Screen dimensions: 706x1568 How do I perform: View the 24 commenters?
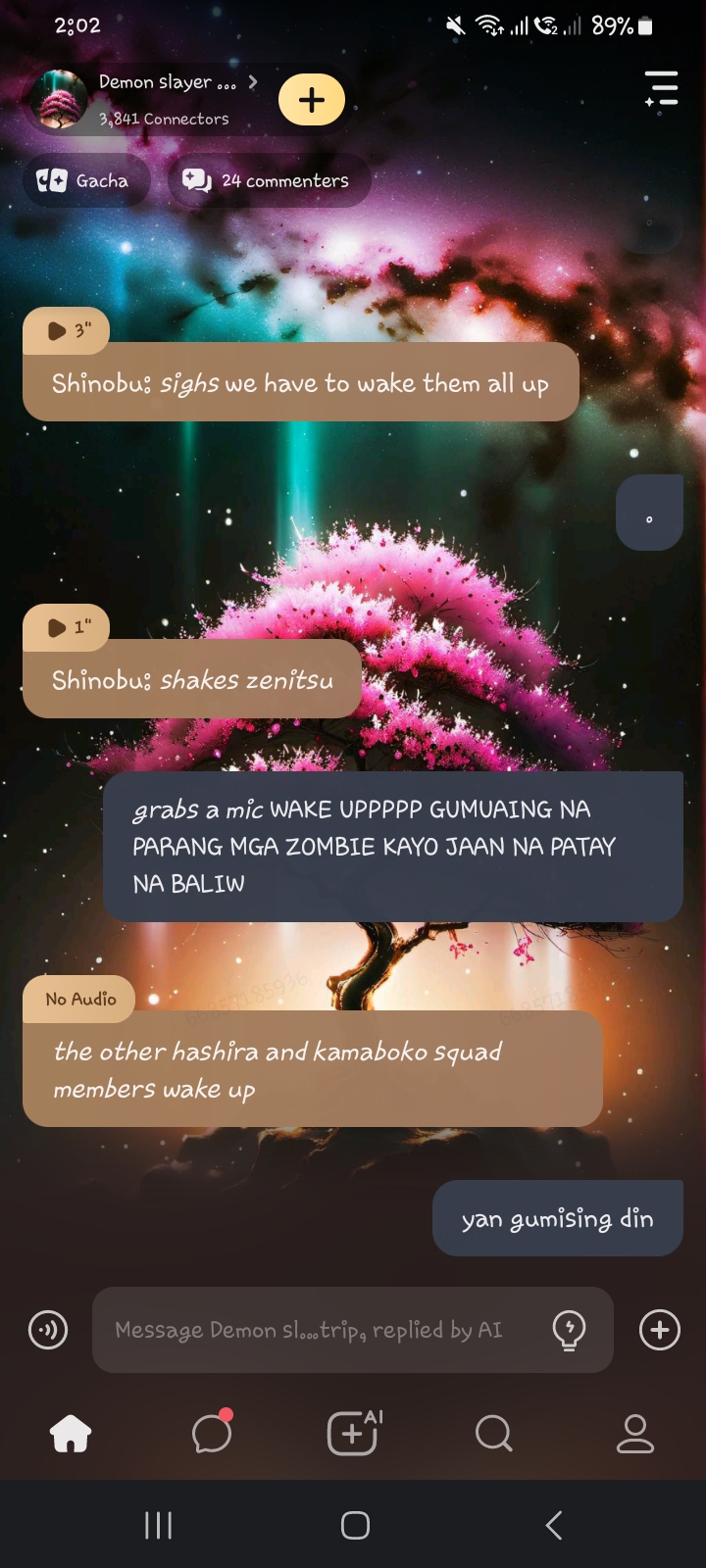click(269, 180)
